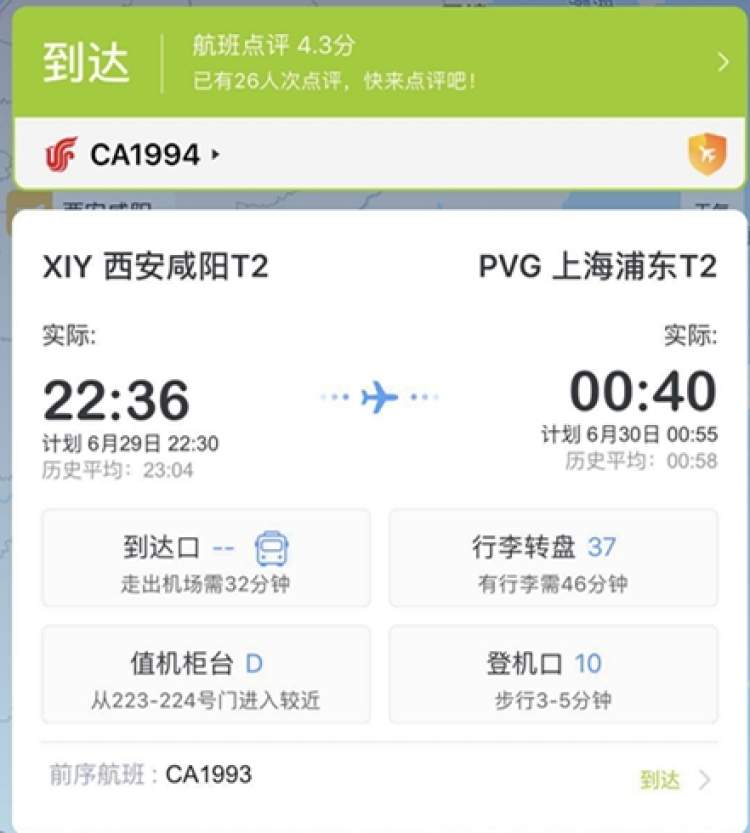
Task: Open the 行李转盘 37 baggage carousel card
Action: click(x=552, y=558)
